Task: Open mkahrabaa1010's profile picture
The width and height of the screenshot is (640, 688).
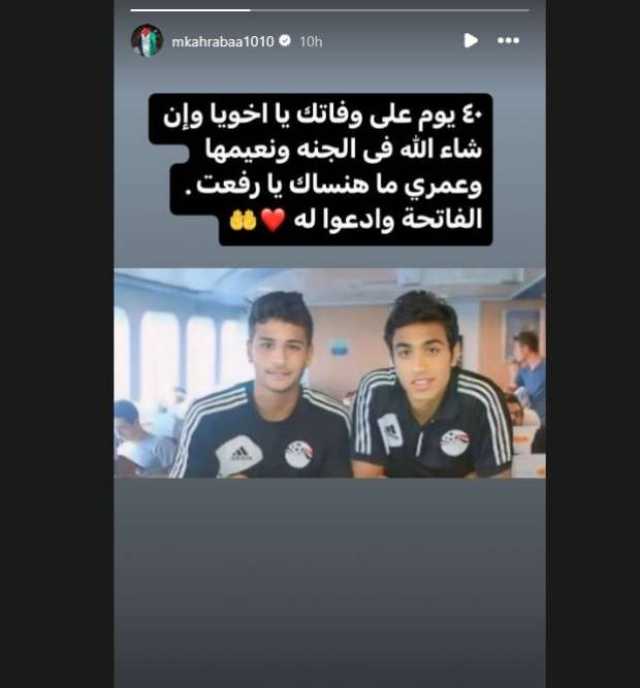Action: 147,40
